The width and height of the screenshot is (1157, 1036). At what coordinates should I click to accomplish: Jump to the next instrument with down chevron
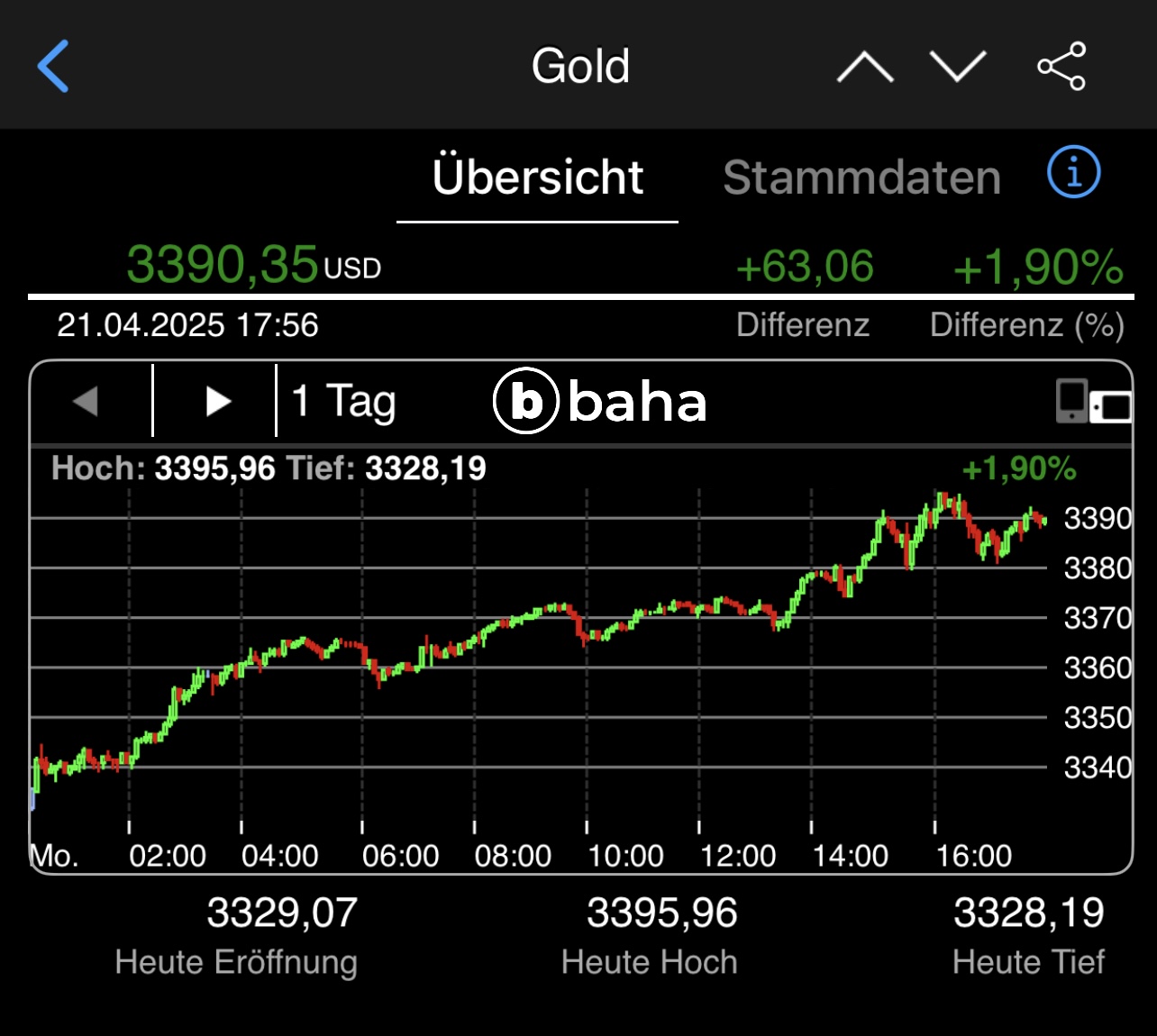[957, 67]
